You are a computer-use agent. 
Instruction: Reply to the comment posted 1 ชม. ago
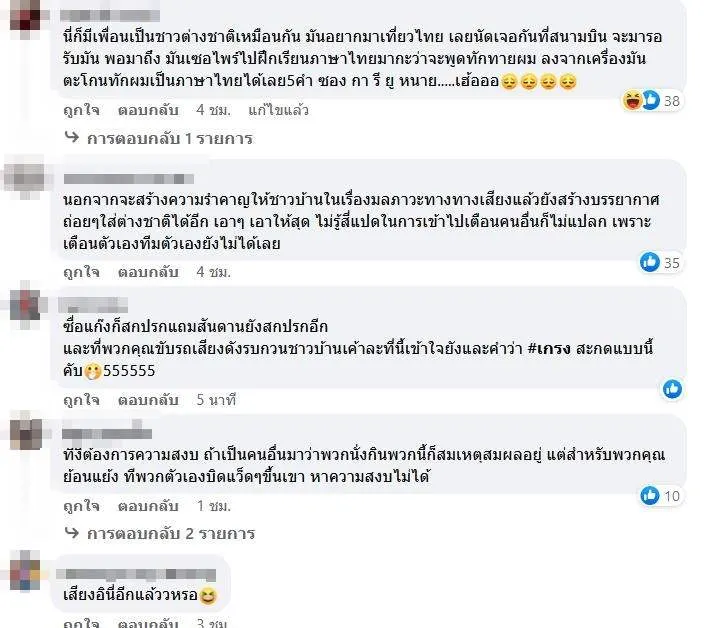pos(146,503)
